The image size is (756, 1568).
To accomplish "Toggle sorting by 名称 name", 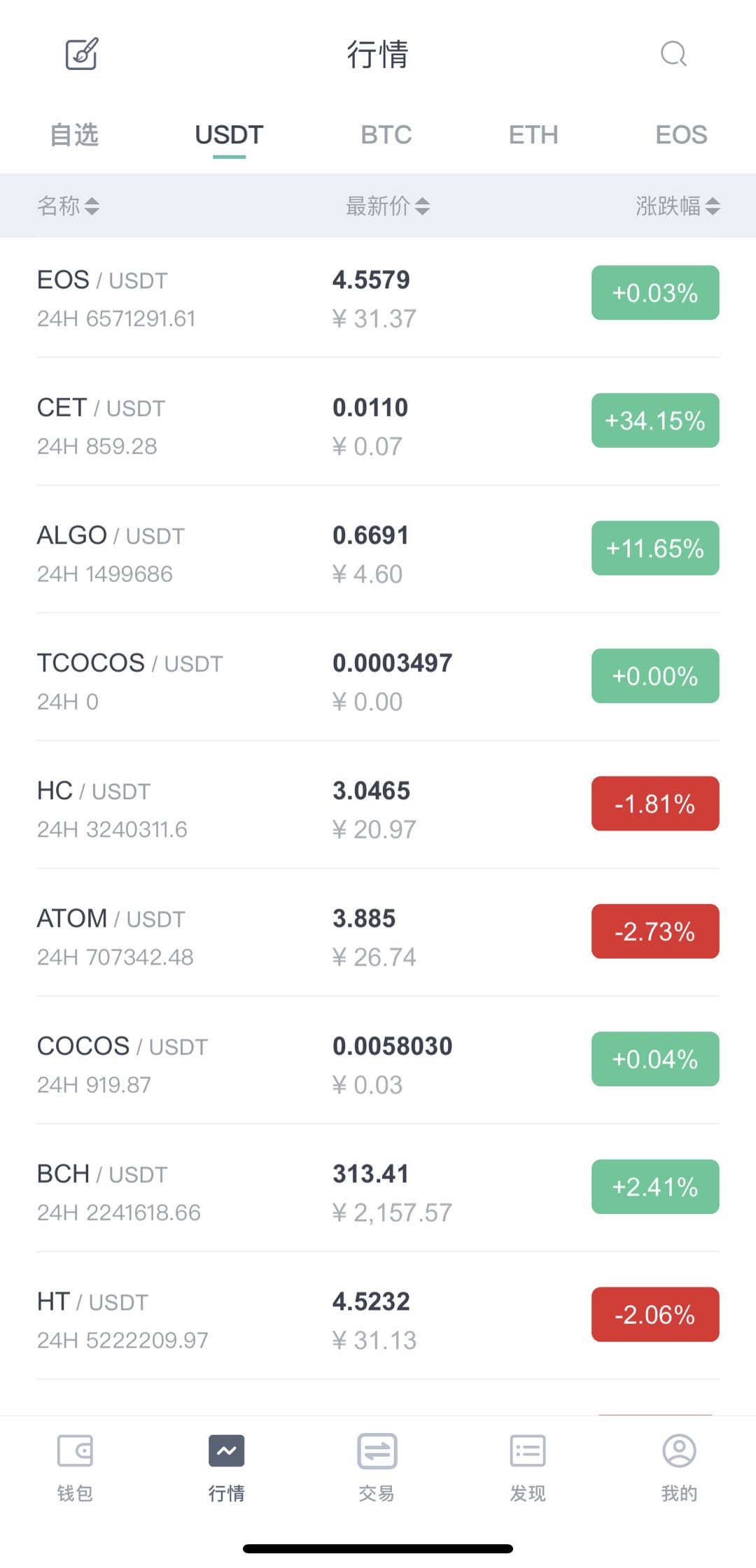I will tap(68, 206).
